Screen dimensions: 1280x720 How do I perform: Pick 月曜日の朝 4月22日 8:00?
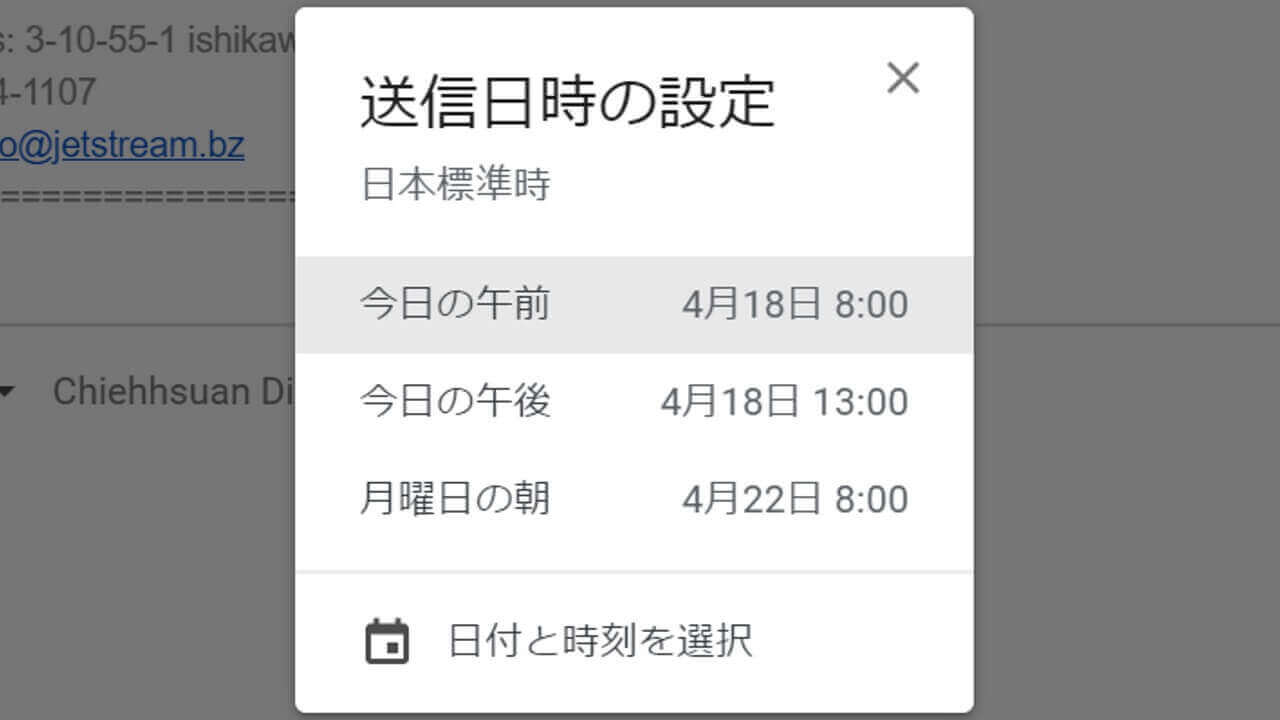point(634,499)
